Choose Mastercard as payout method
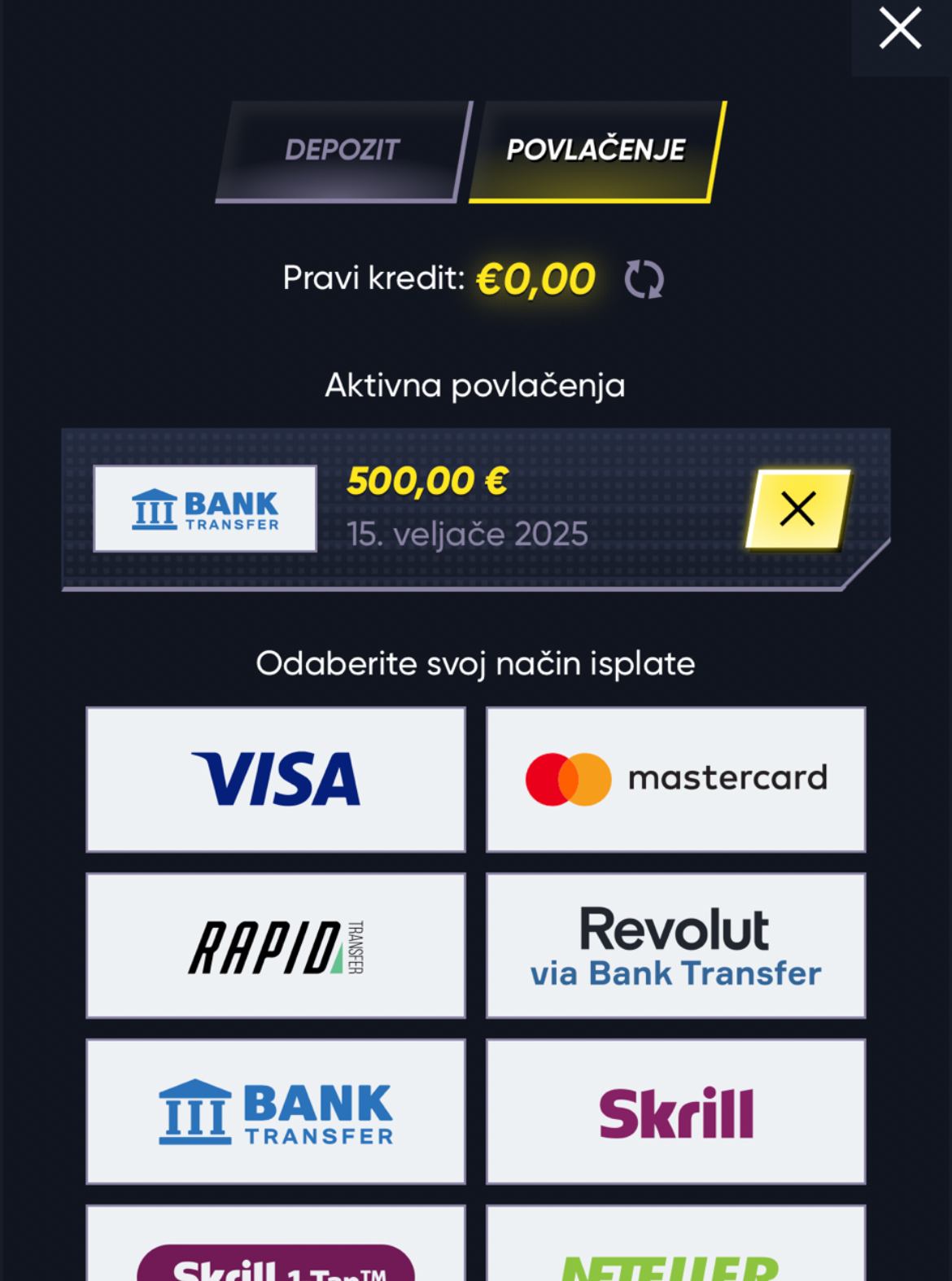The height and width of the screenshot is (1281, 952). [x=675, y=779]
